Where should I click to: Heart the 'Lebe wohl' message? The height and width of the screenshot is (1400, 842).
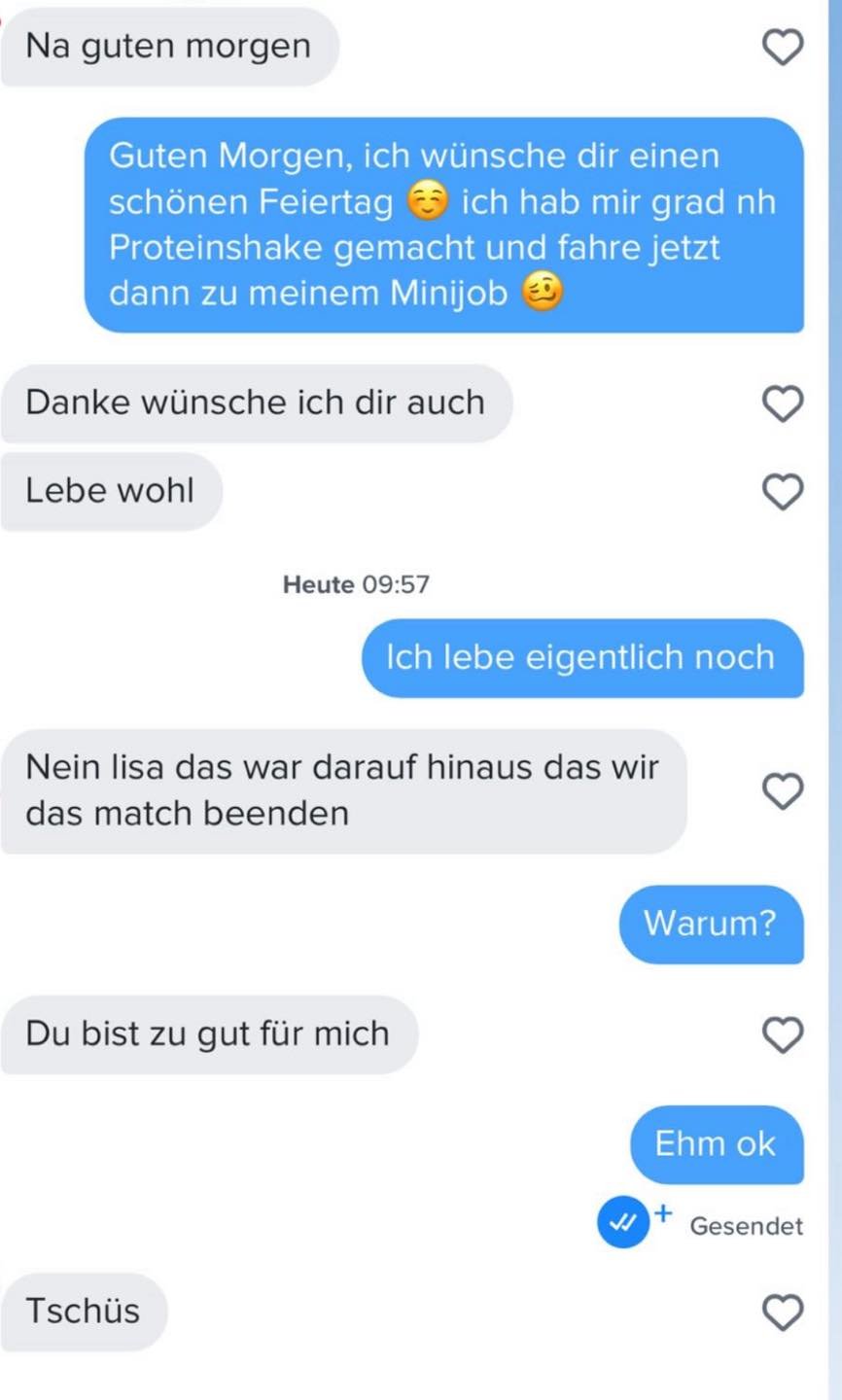tap(782, 492)
